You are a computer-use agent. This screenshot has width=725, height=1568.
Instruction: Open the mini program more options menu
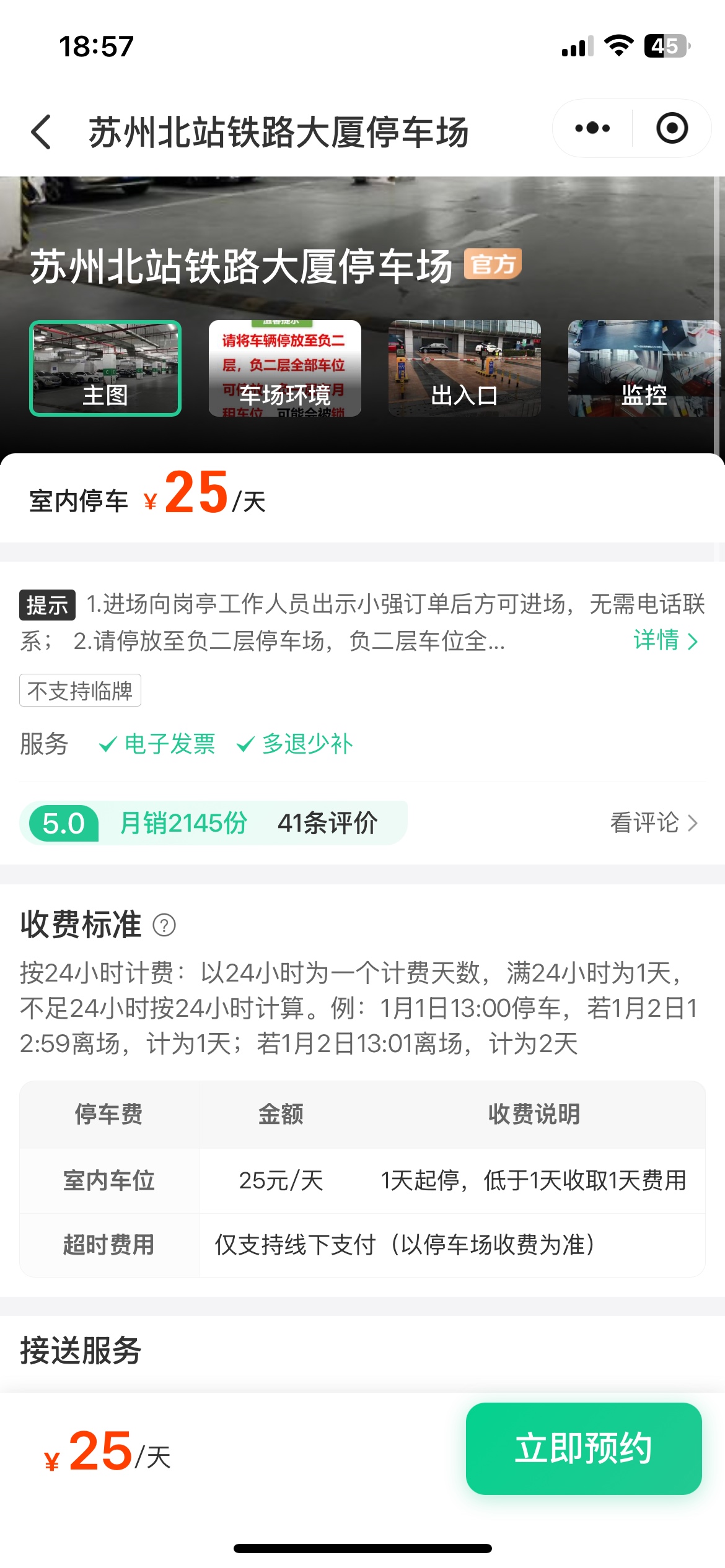pyautogui.click(x=592, y=128)
